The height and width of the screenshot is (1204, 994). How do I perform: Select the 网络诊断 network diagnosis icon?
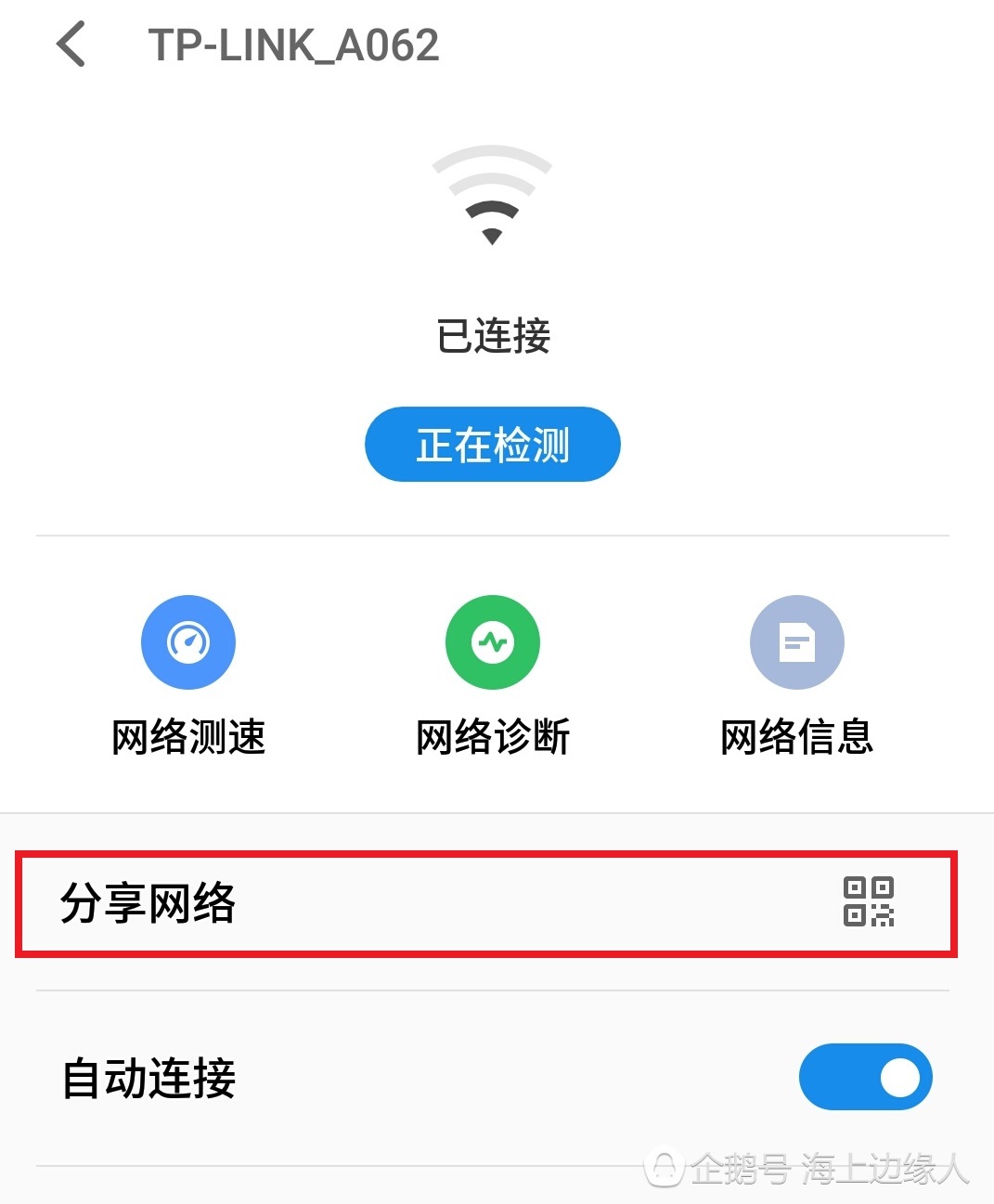(493, 642)
